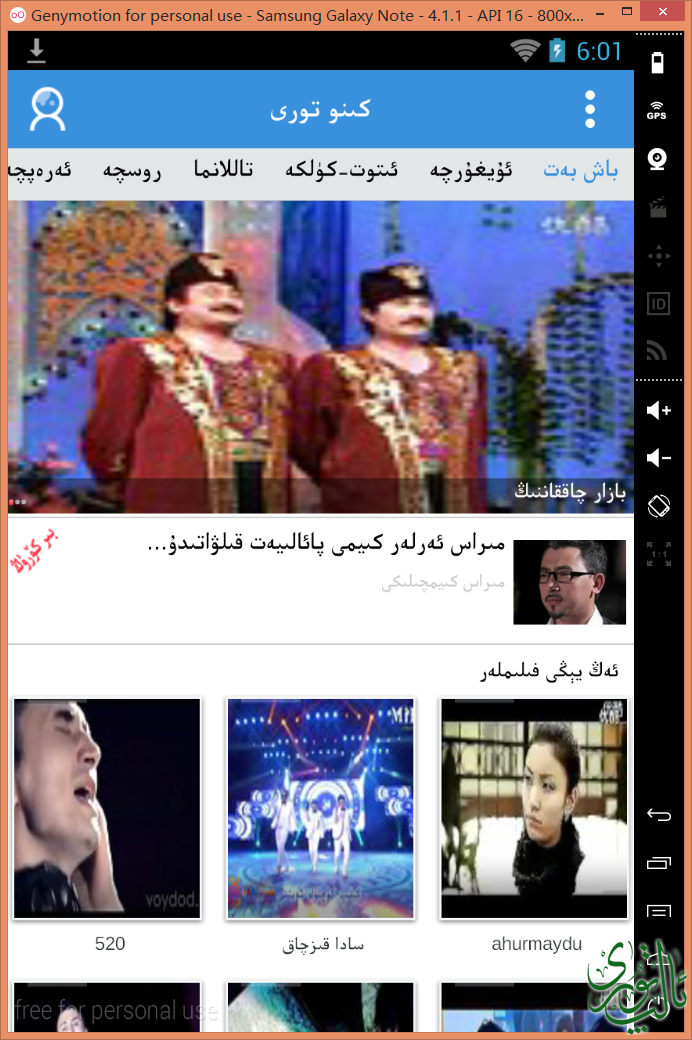Switch to the باش بەت tab

coord(581,170)
